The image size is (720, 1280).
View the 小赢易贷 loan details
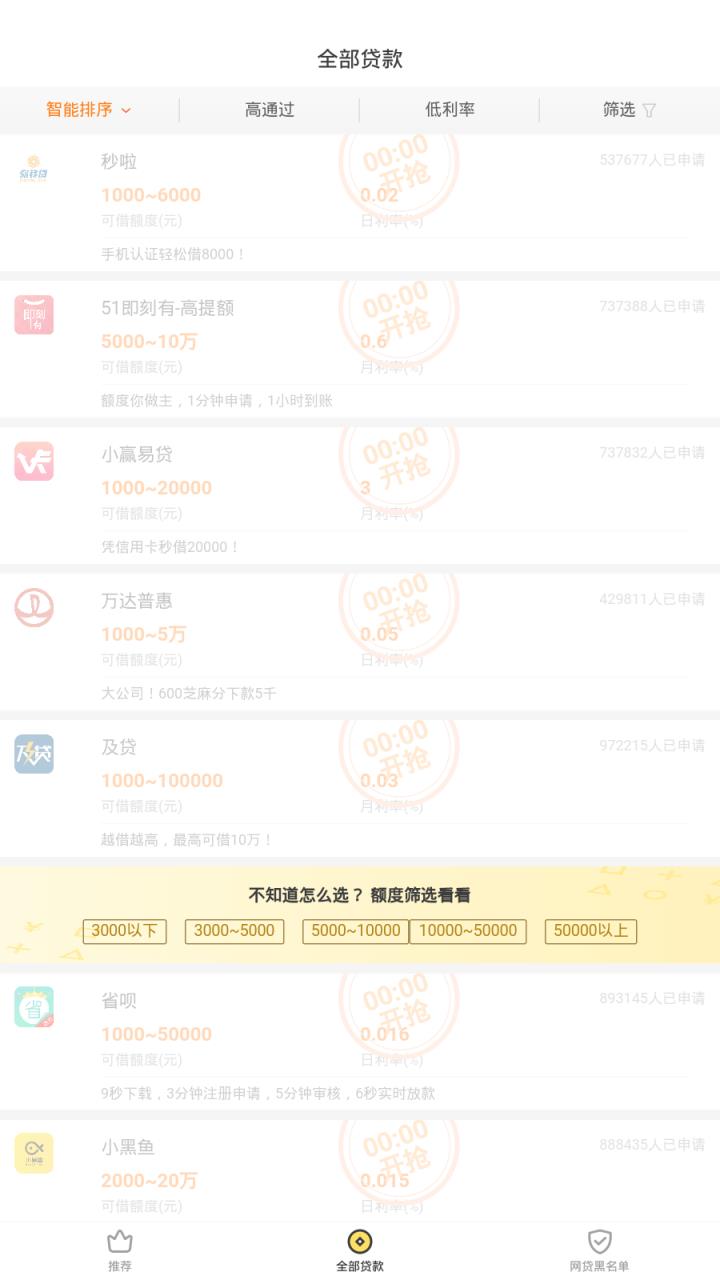coord(360,496)
